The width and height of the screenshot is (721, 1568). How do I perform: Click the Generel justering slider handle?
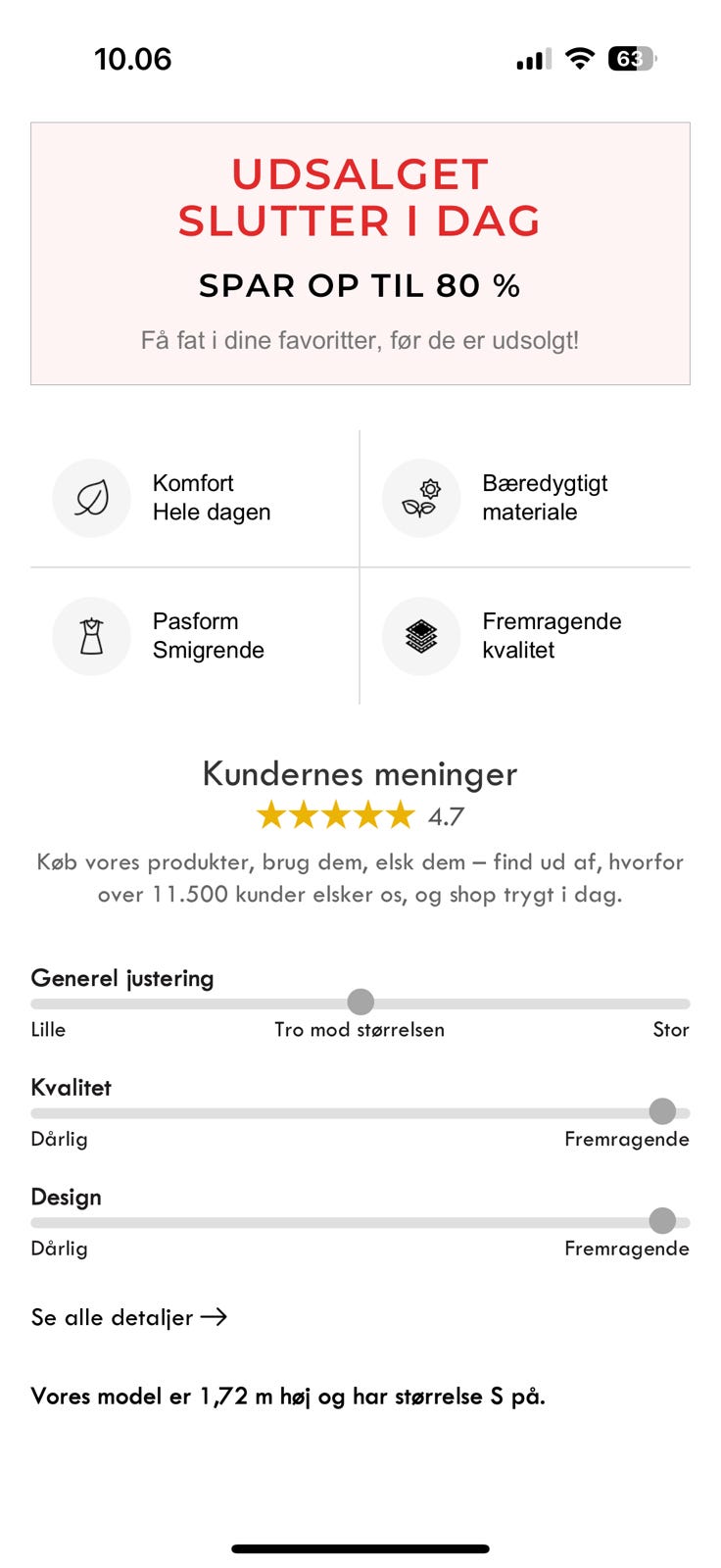360,1002
